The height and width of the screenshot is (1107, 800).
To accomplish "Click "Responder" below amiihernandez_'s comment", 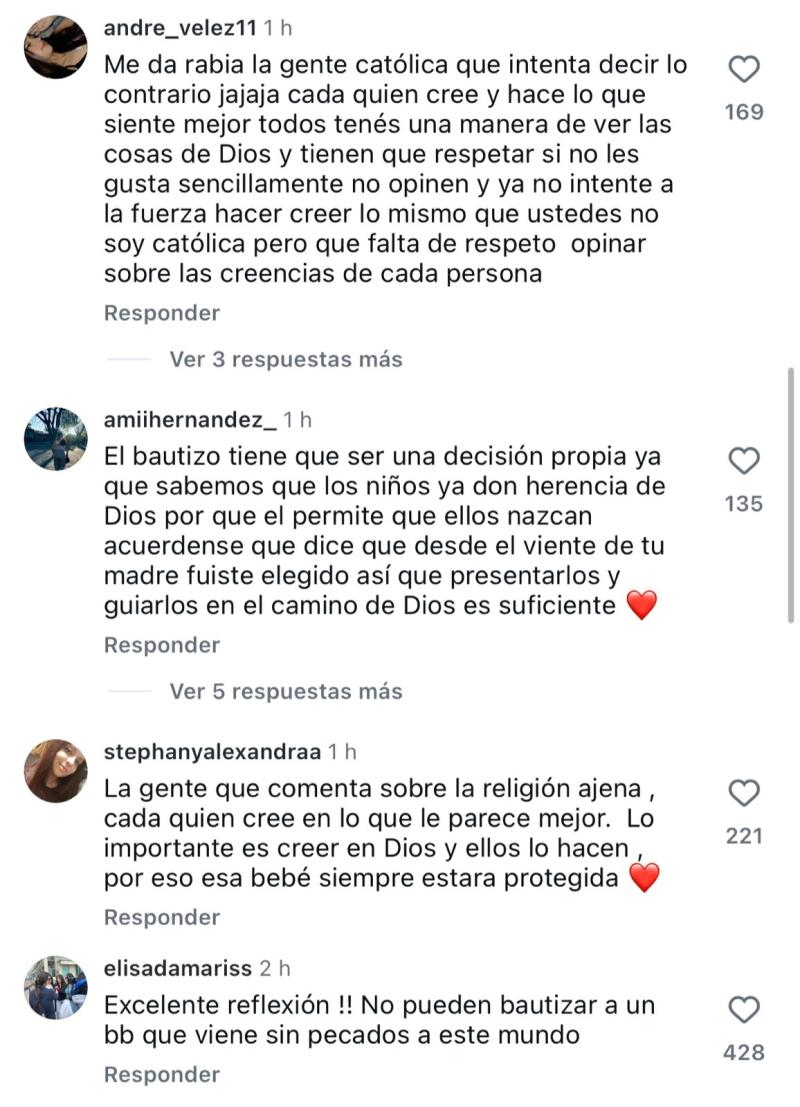I will 160,645.
